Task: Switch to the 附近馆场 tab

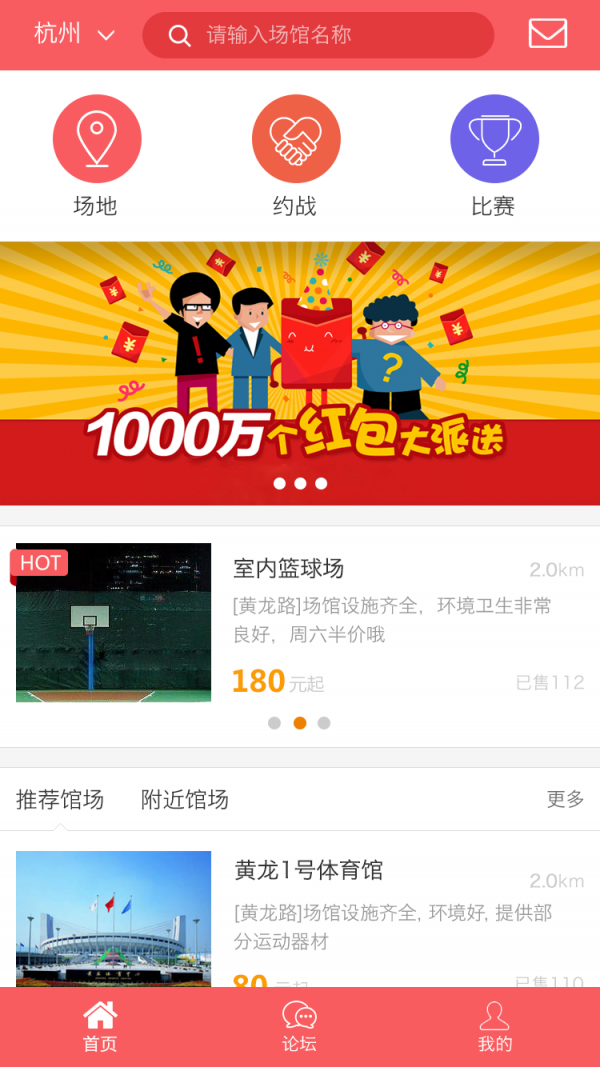Action: click(x=185, y=799)
